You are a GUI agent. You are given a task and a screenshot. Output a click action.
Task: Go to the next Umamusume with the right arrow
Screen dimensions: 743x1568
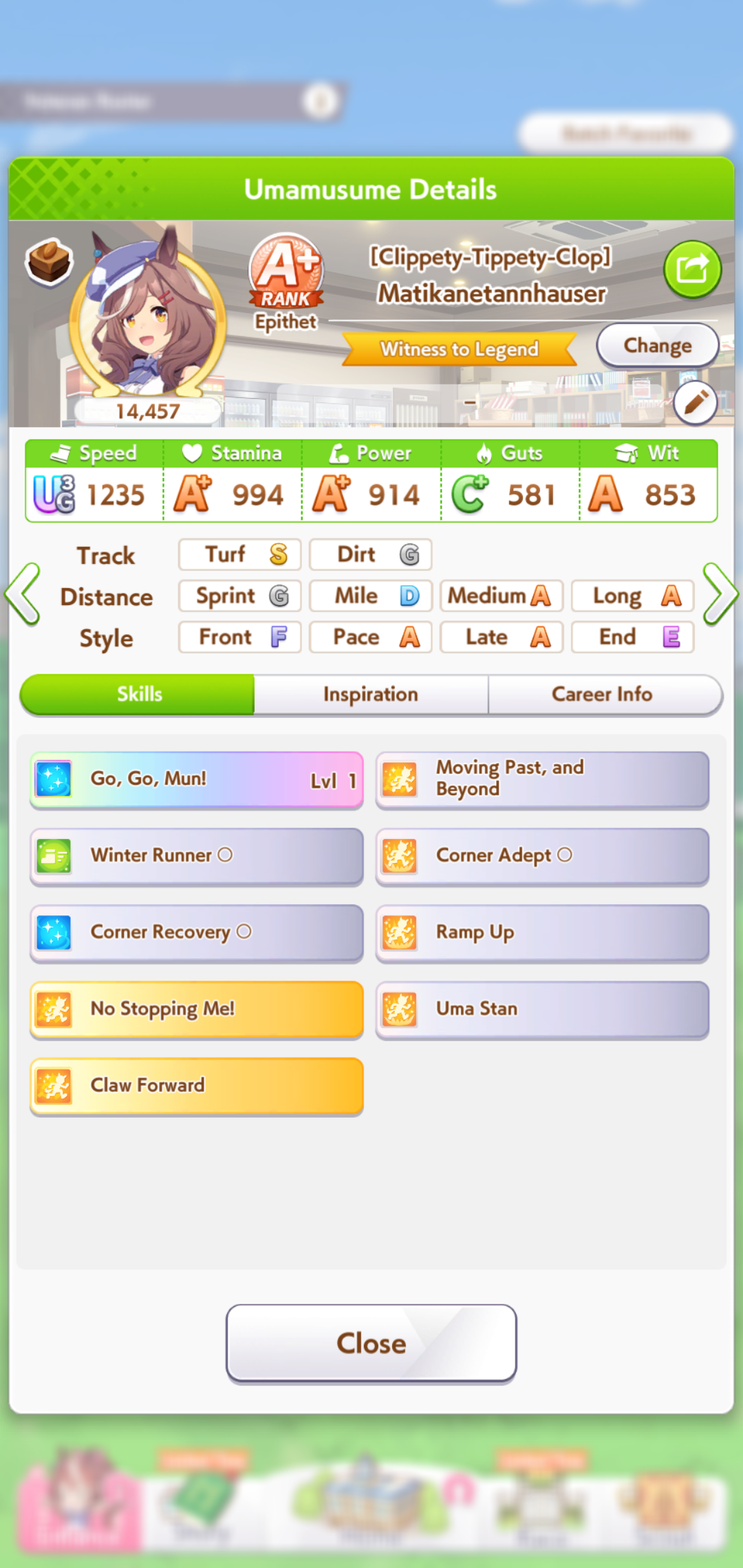[720, 594]
